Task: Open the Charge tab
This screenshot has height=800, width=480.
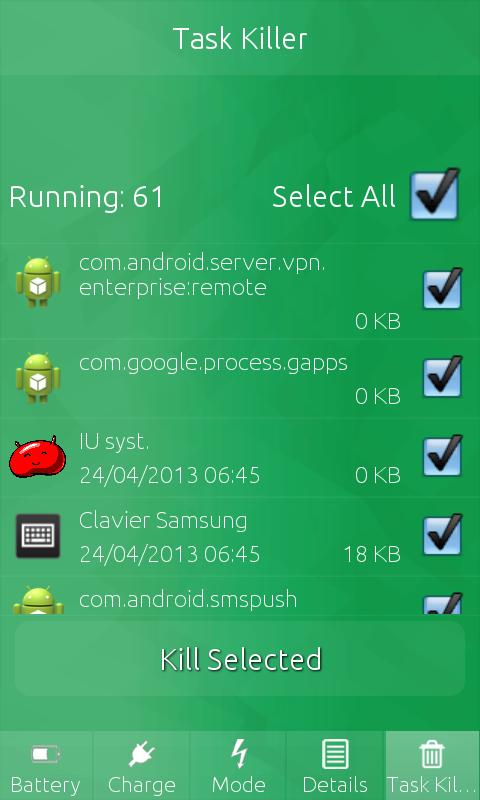Action: (141, 765)
